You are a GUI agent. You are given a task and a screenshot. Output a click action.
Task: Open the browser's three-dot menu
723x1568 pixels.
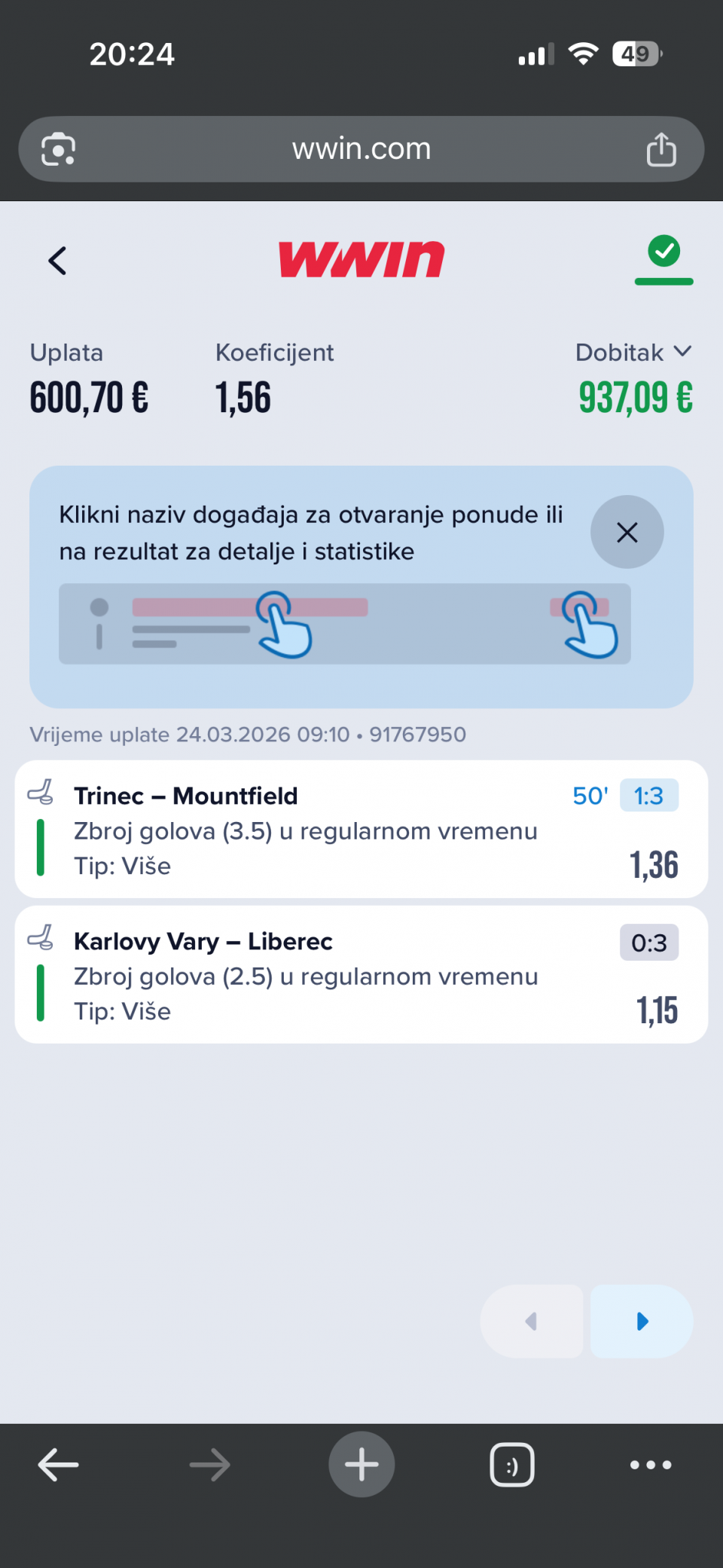(x=651, y=1465)
